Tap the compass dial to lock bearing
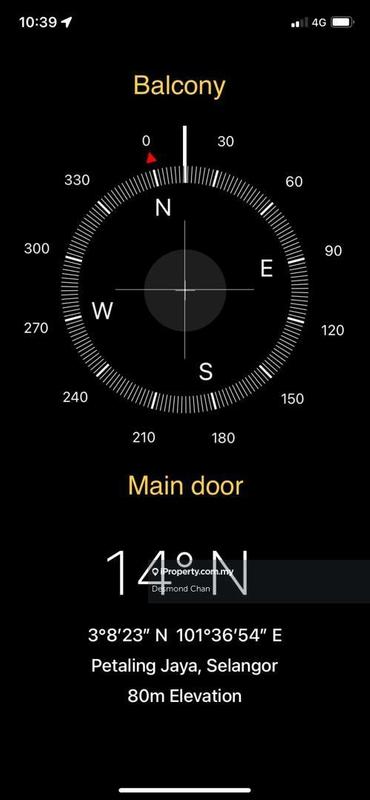Screen dimensions: 370x800 (185, 289)
